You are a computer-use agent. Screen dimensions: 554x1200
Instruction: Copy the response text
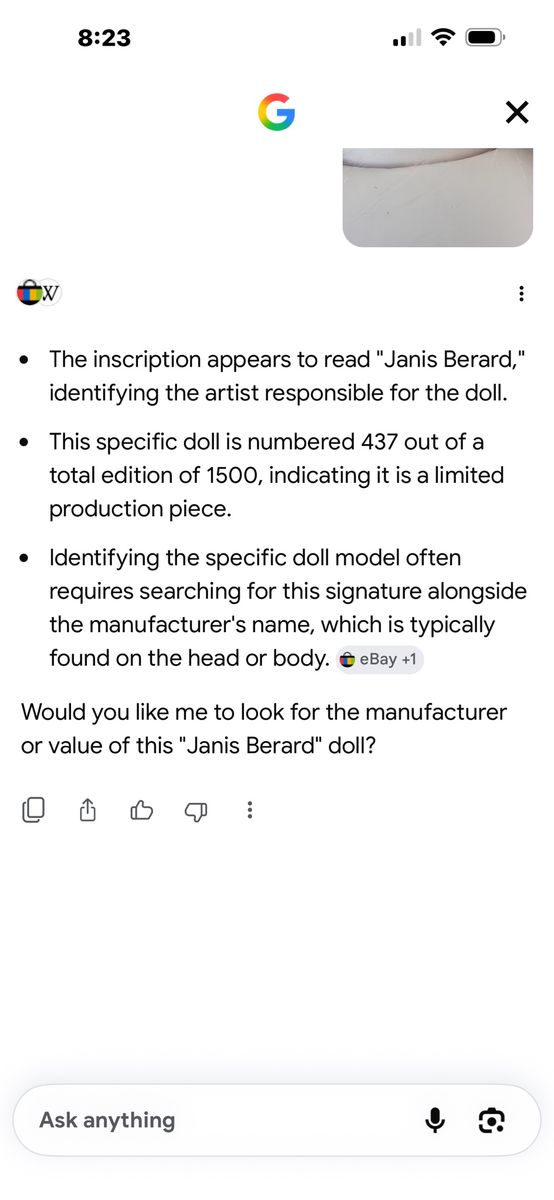(33, 810)
